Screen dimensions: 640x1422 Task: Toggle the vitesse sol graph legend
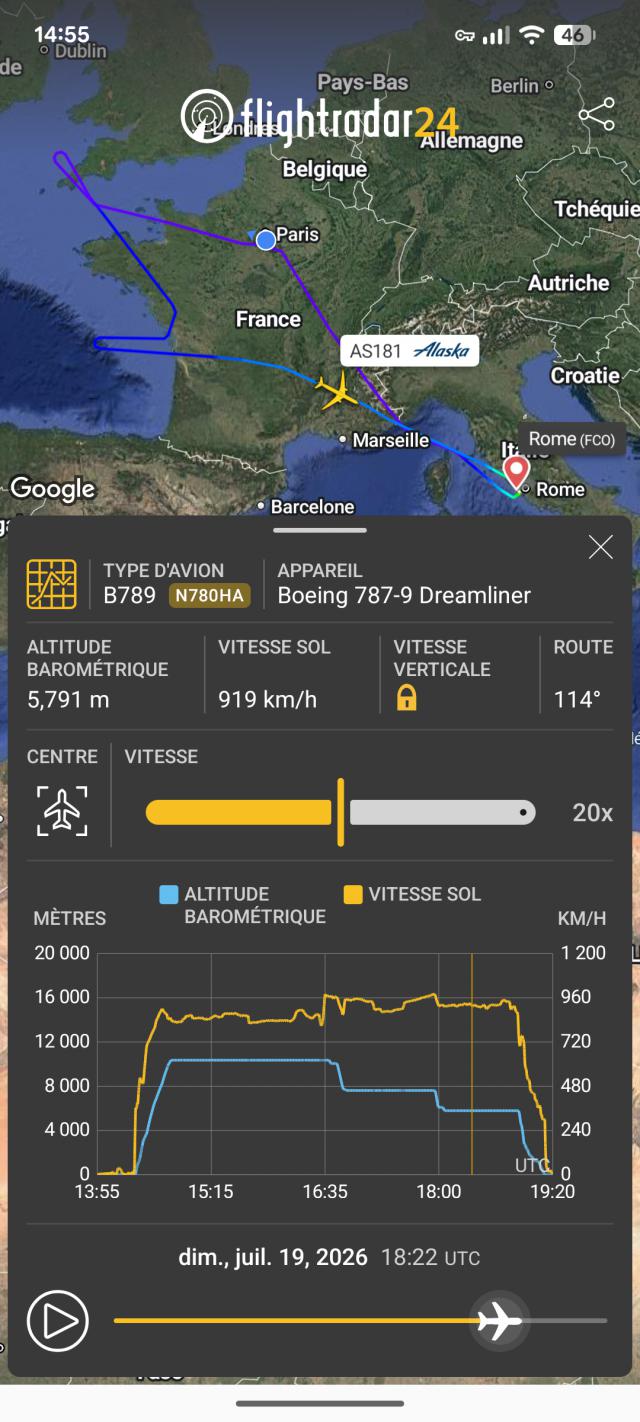[x=412, y=894]
